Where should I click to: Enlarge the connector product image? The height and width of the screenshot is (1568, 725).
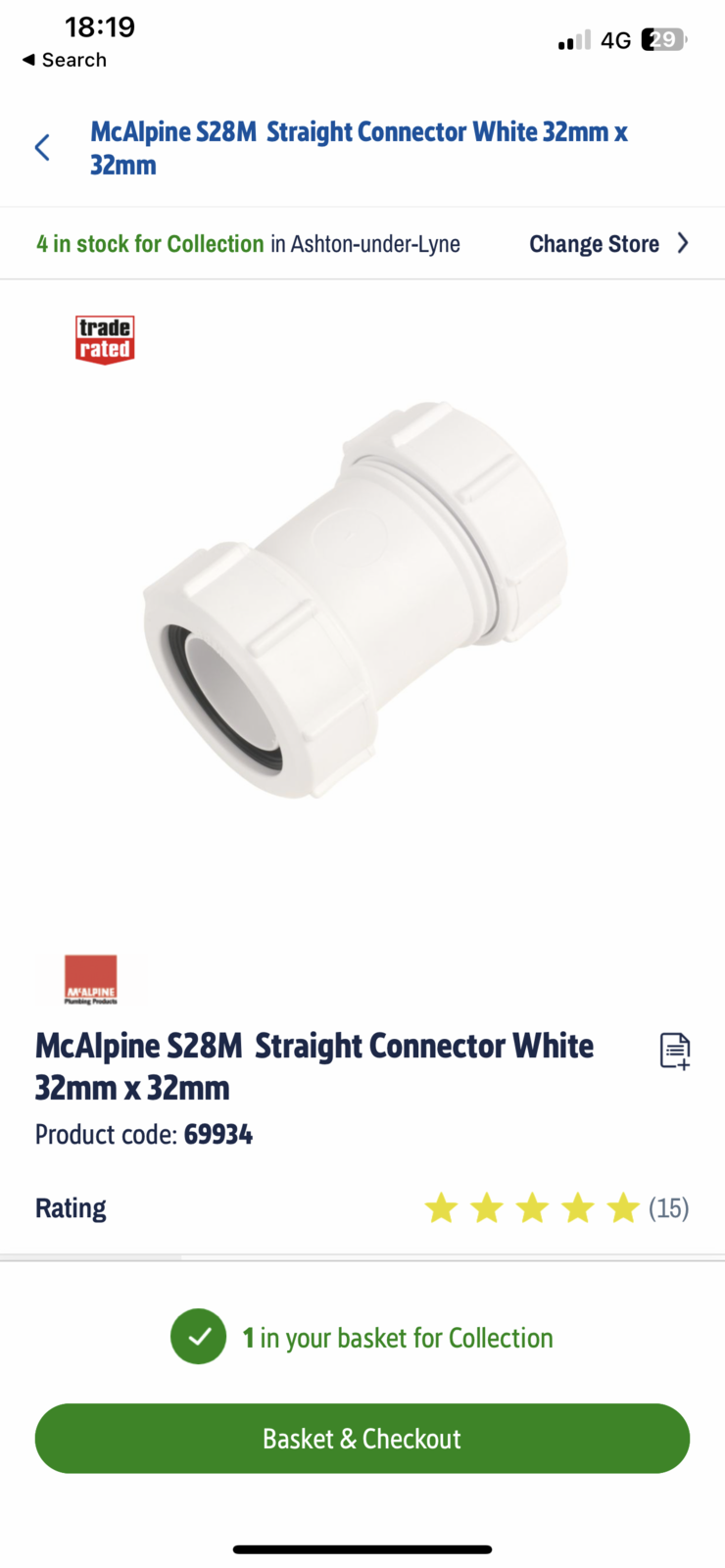(356, 599)
